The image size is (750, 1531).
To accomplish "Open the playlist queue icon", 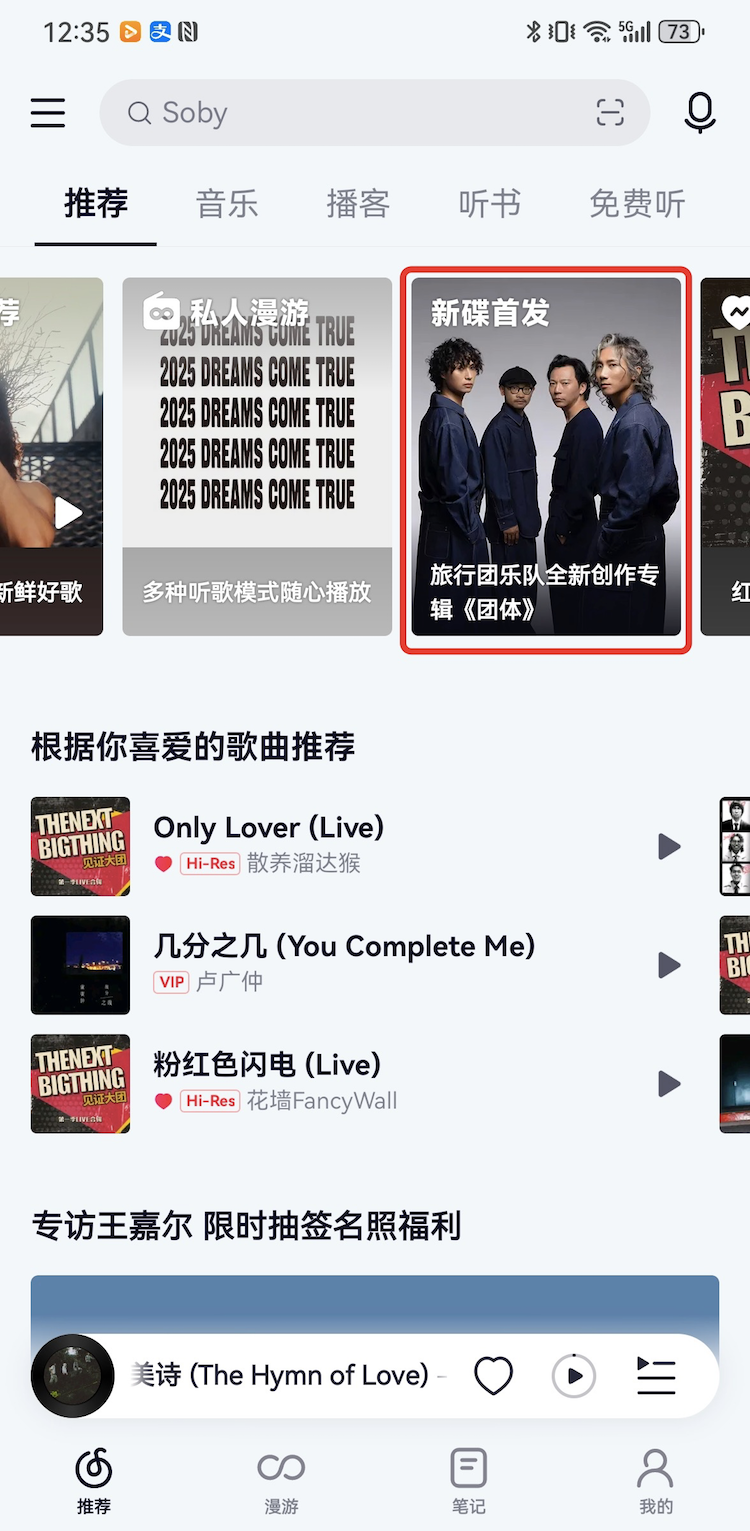I will pyautogui.click(x=656, y=1376).
